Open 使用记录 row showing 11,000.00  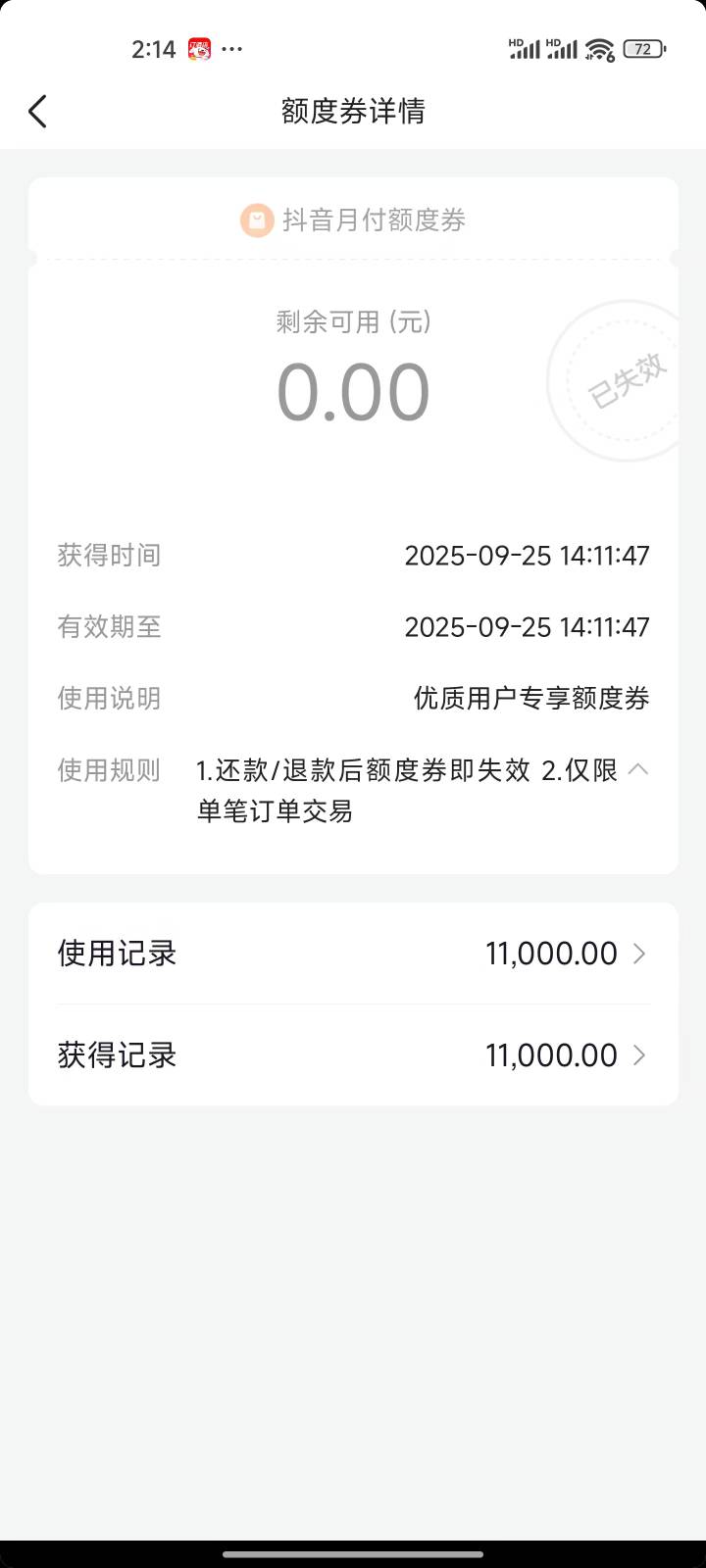click(353, 954)
